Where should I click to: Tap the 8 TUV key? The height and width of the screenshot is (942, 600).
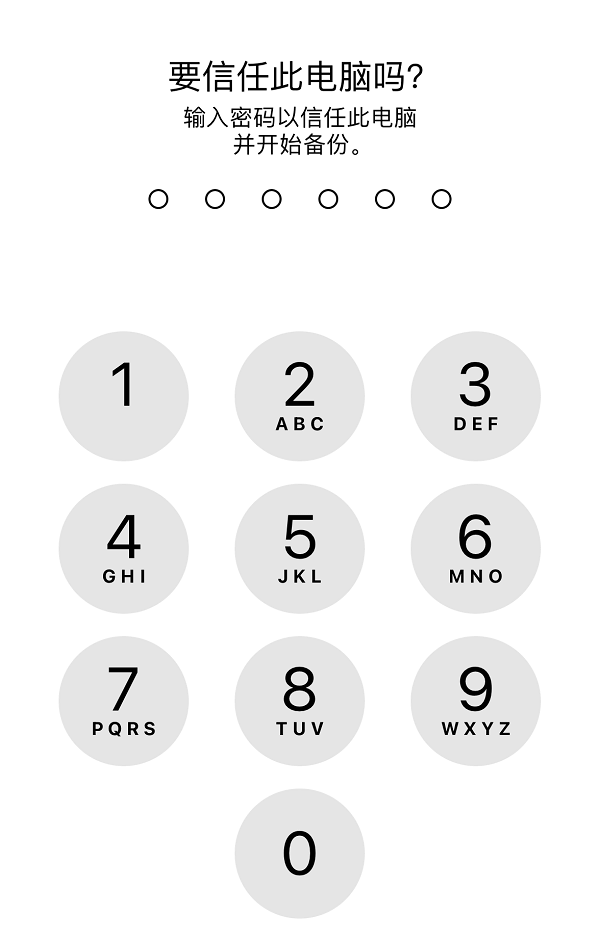click(x=299, y=700)
